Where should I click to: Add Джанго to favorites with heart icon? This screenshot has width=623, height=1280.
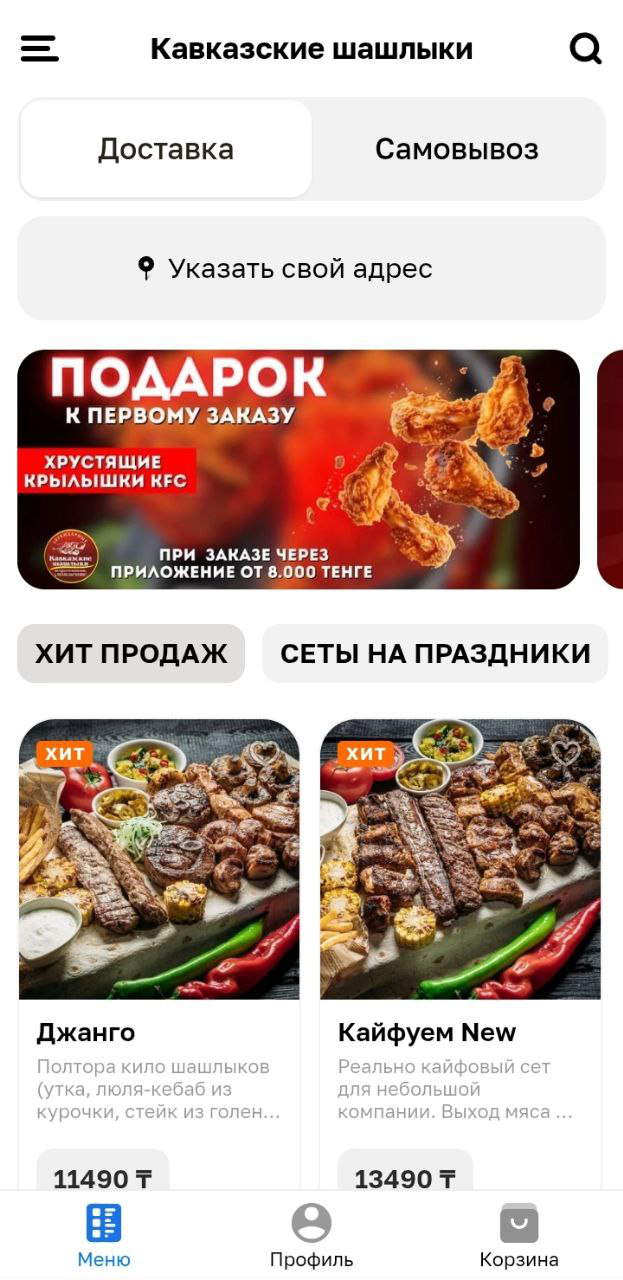(264, 752)
